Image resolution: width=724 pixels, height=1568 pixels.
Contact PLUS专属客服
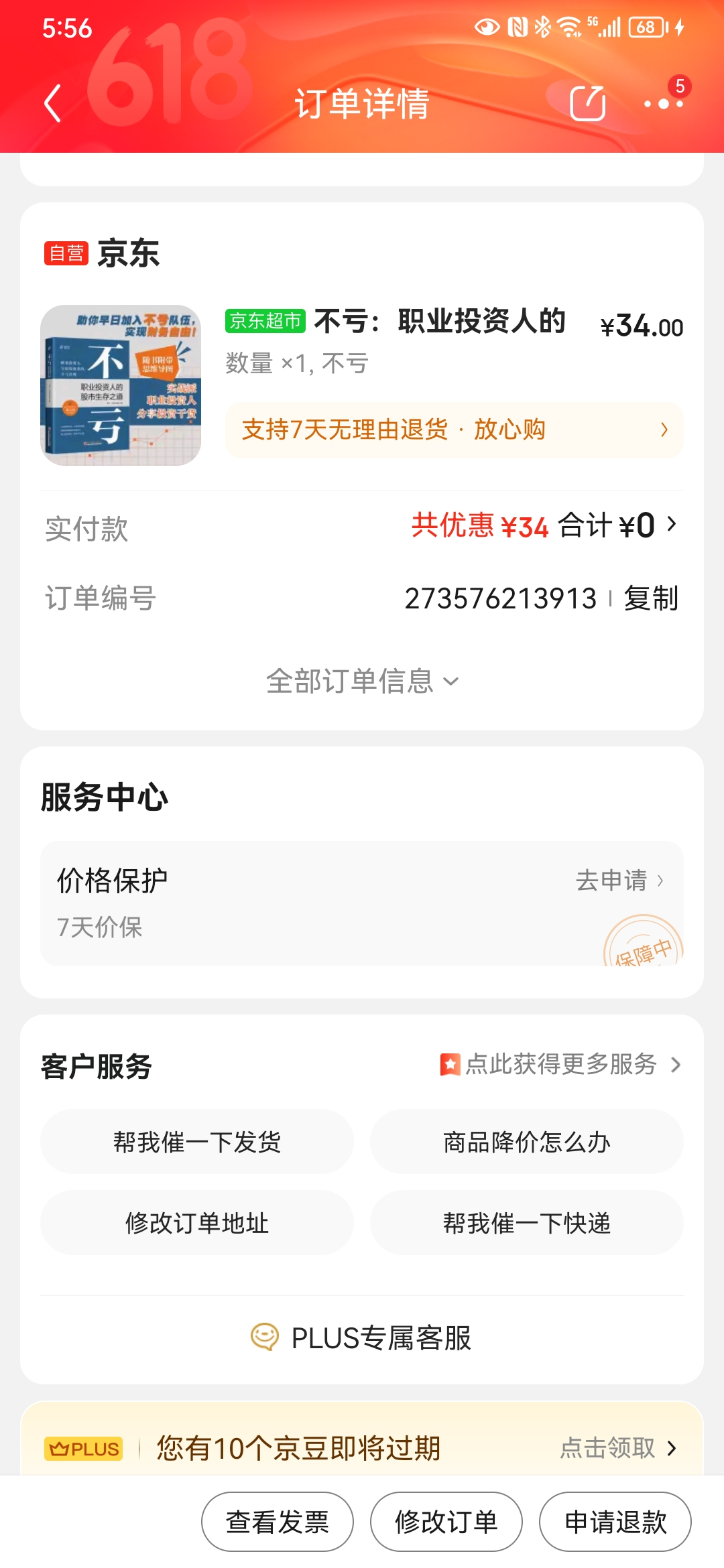(362, 1337)
